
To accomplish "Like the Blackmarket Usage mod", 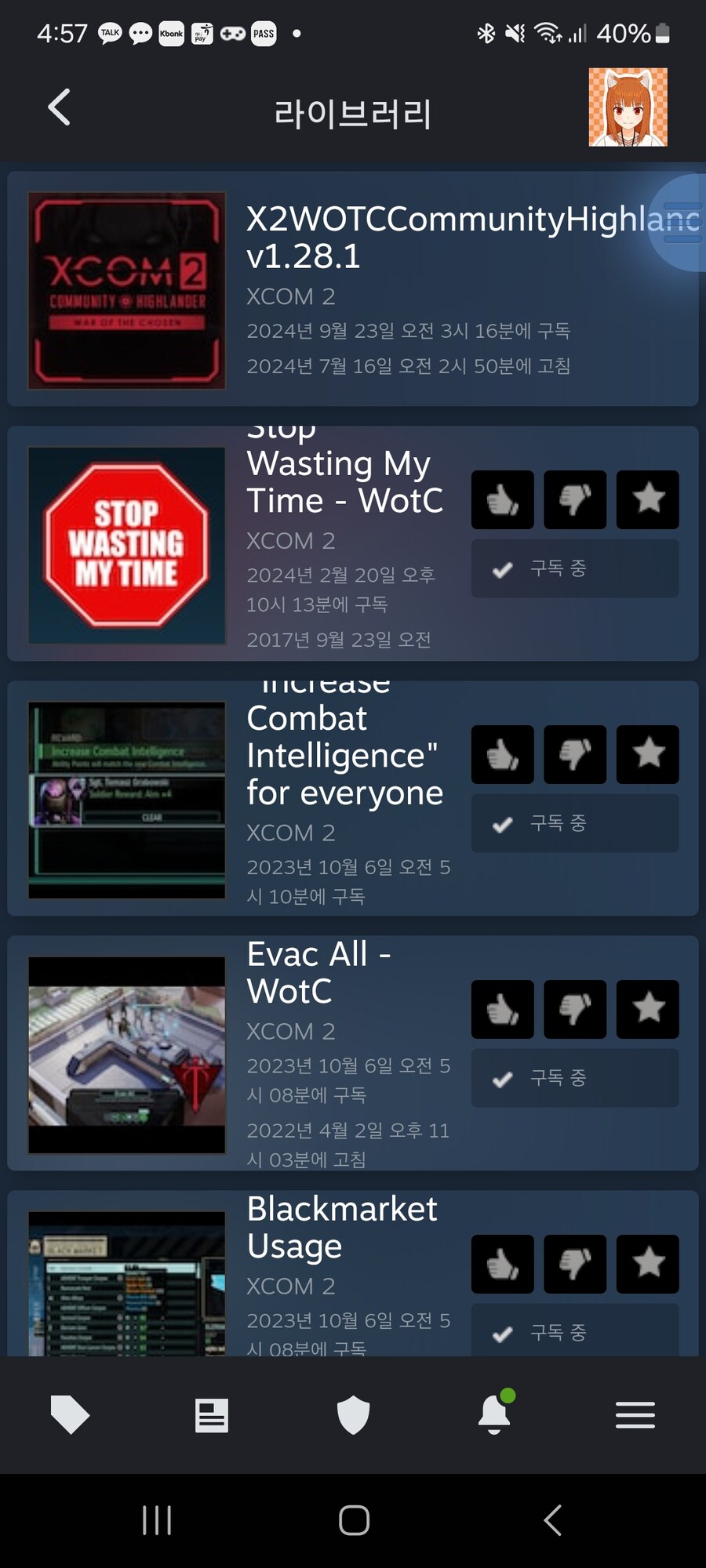I will (502, 1264).
